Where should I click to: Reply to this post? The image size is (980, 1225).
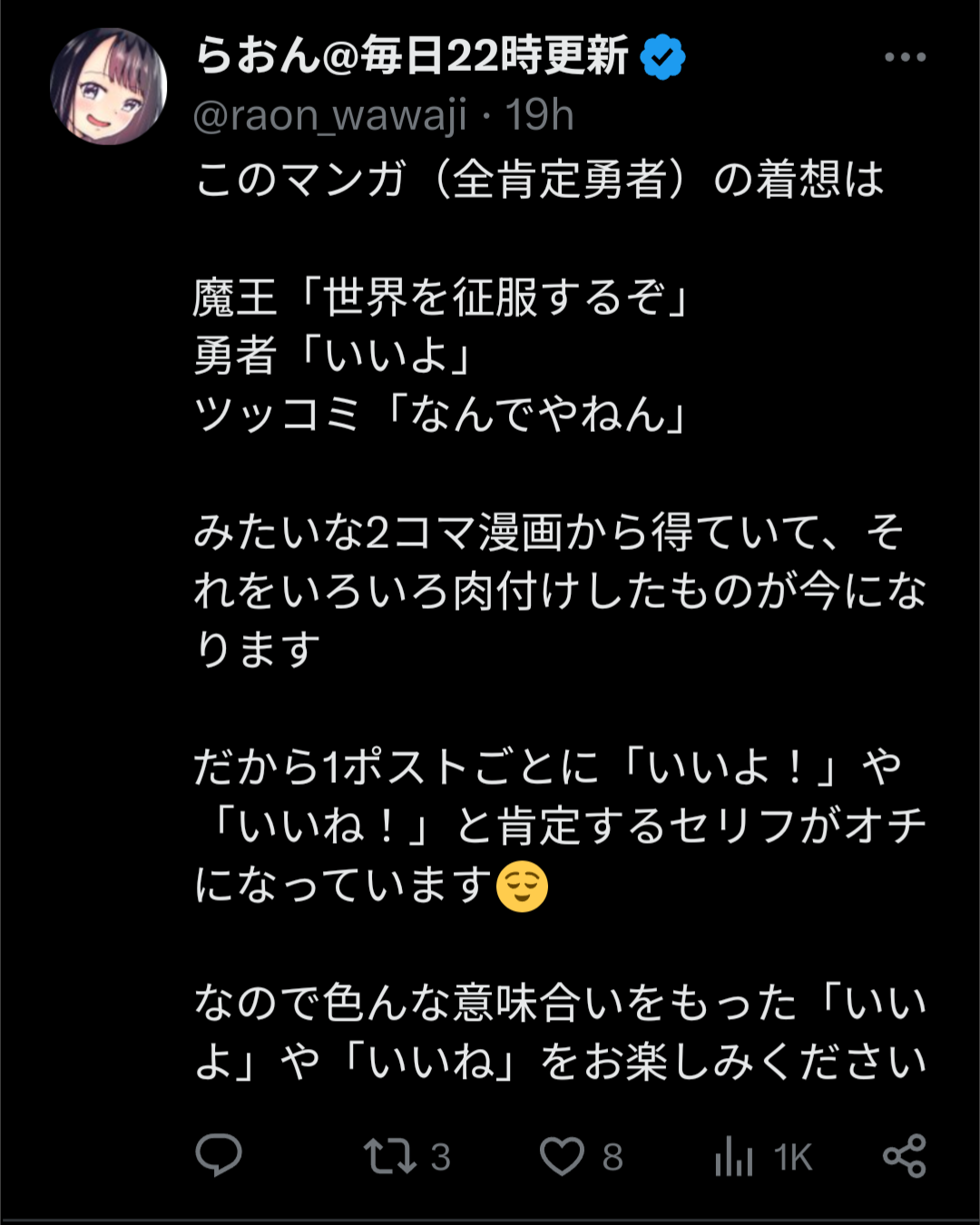[x=219, y=1155]
